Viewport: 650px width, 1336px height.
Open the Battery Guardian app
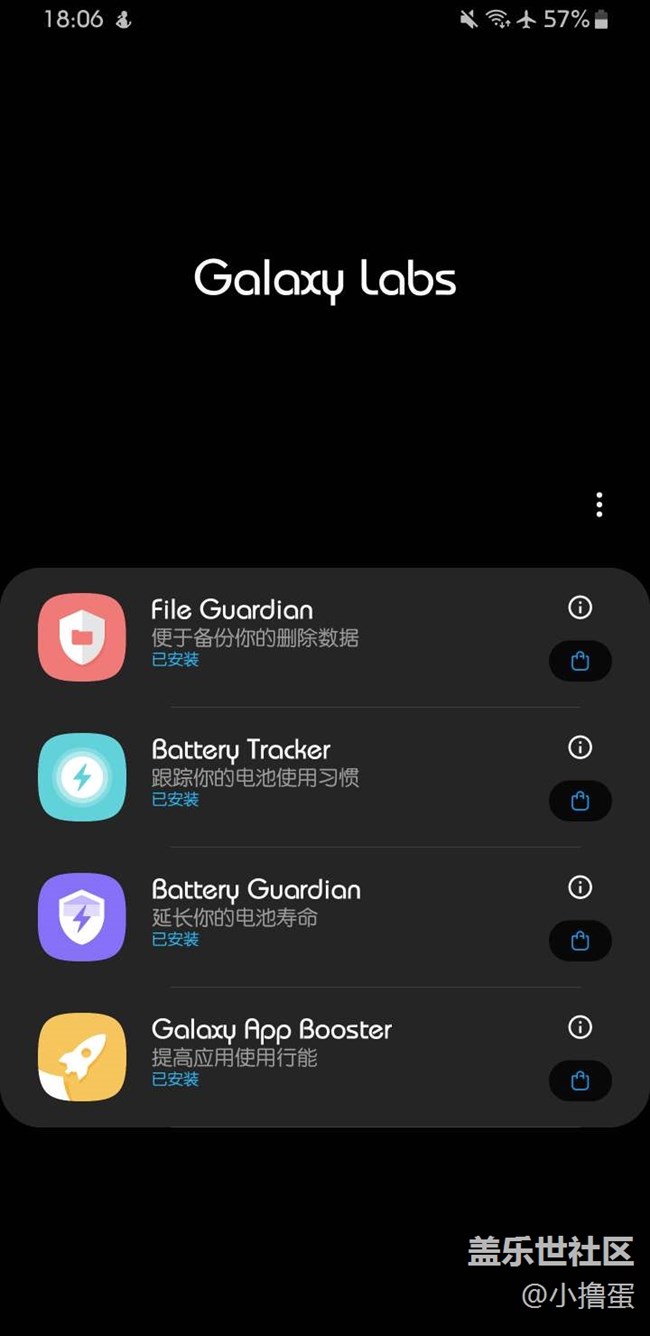coord(82,917)
